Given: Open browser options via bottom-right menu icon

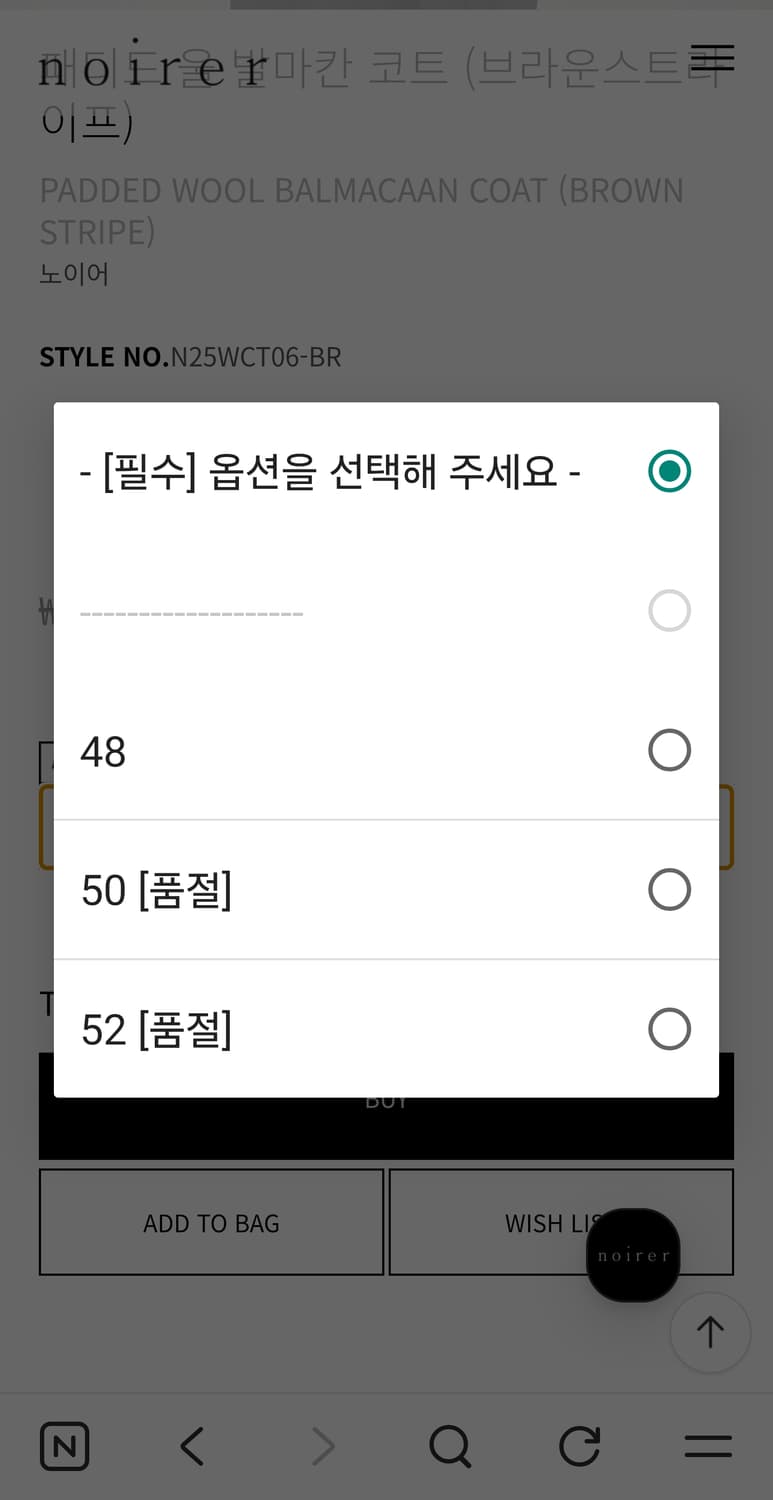Looking at the screenshot, I should [x=708, y=1446].
